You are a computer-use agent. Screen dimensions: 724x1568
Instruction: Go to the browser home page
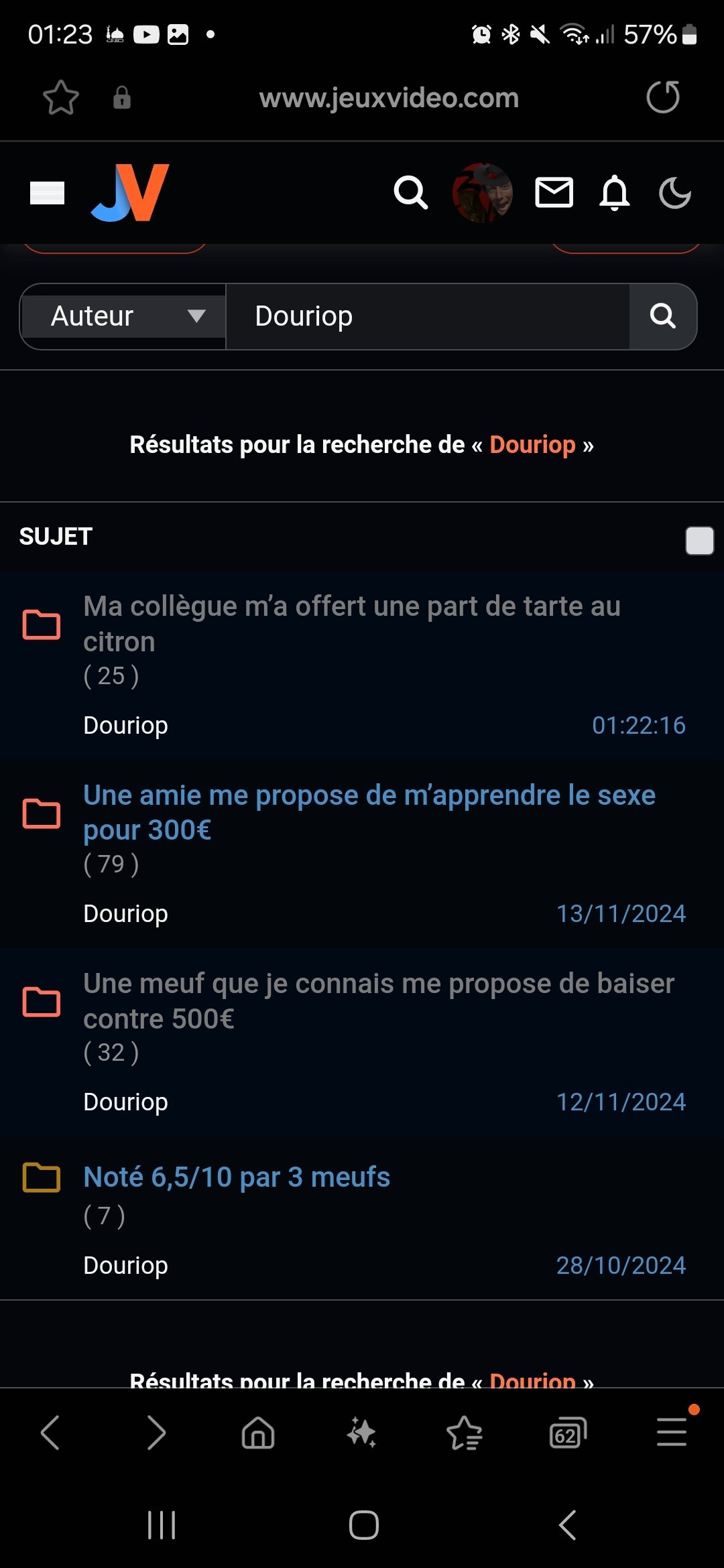tap(258, 1433)
